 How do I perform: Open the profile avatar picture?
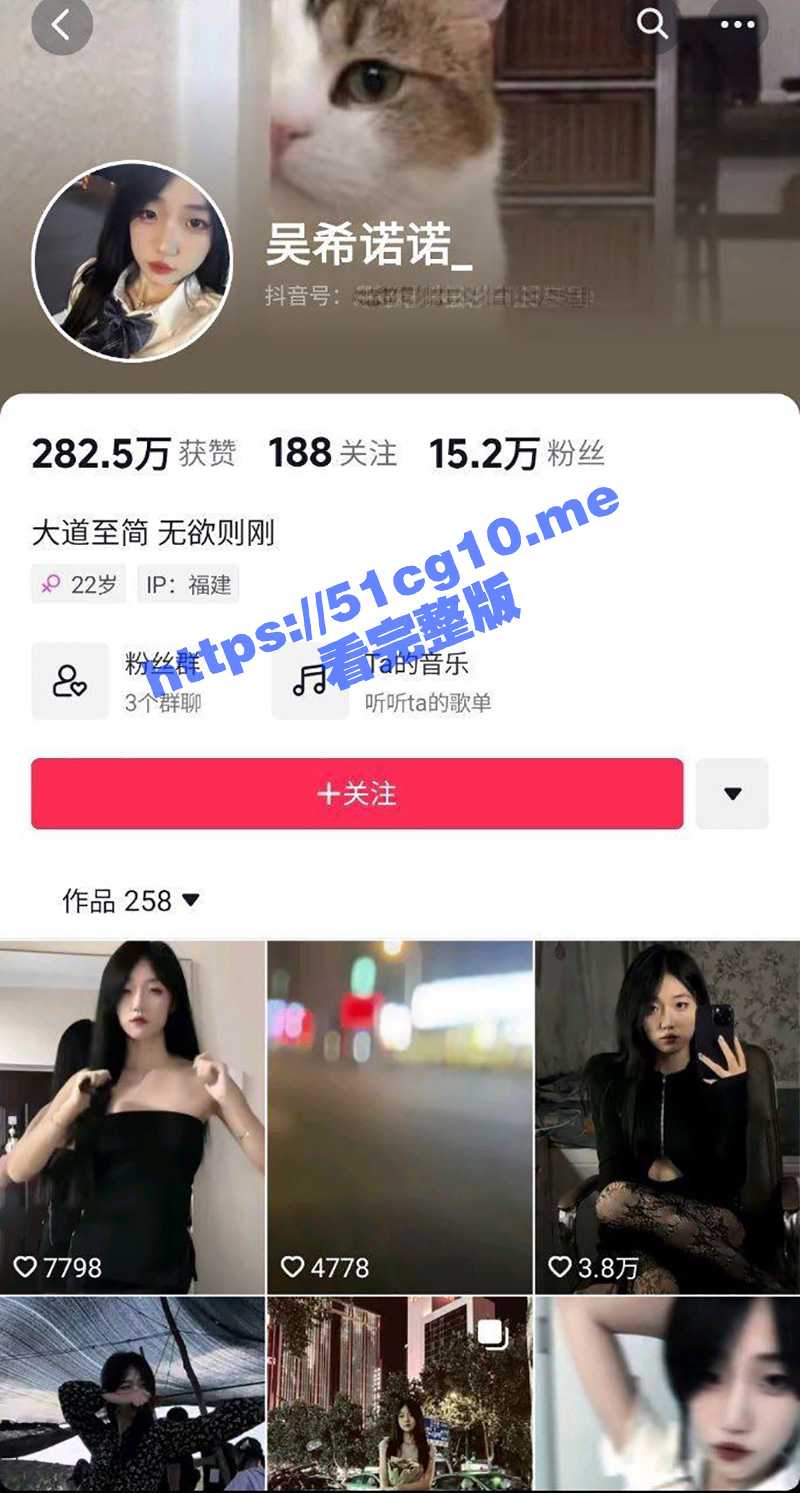[x=132, y=261]
